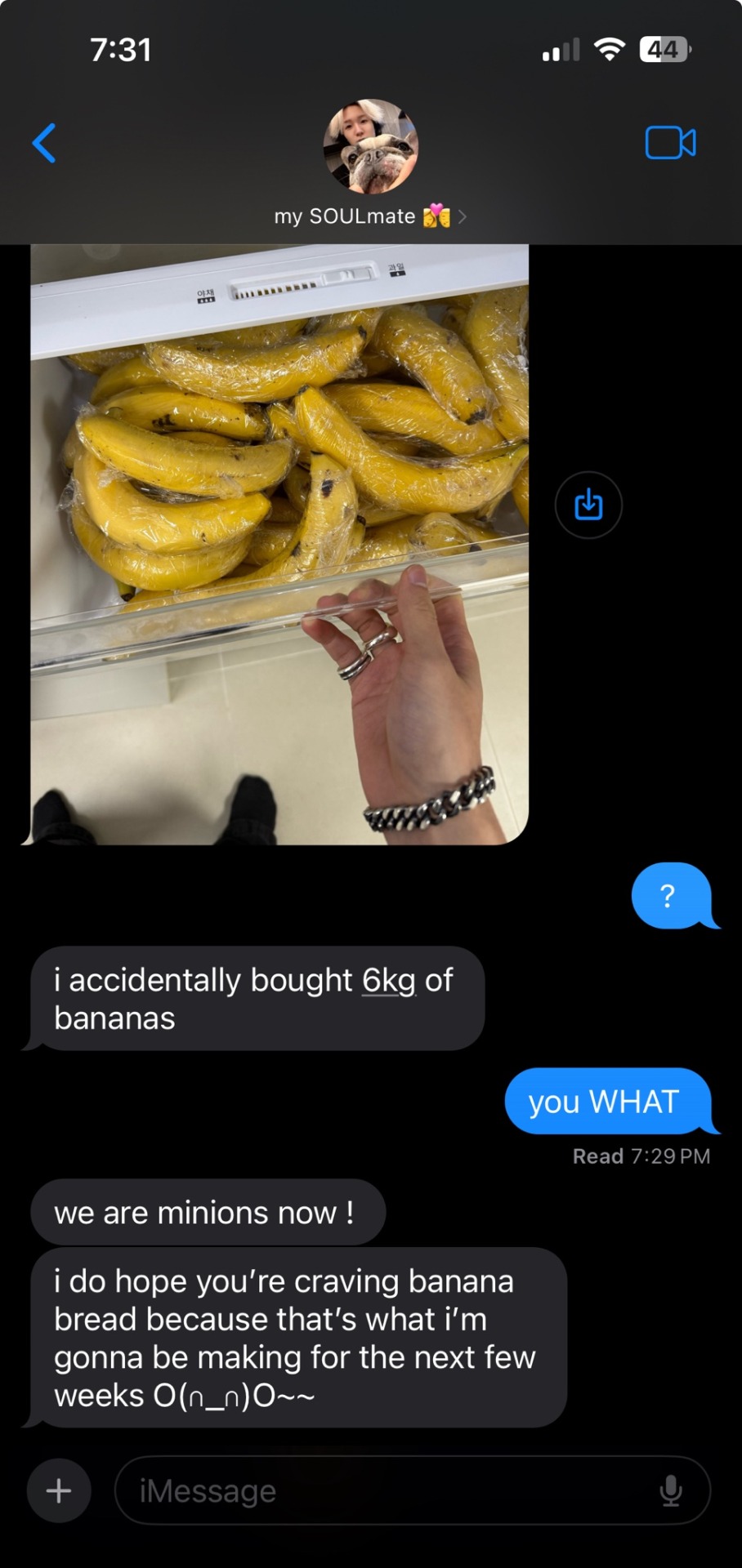Viewport: 742px width, 1568px height.
Task: Record an audio message with microphone
Action: 671,1490
